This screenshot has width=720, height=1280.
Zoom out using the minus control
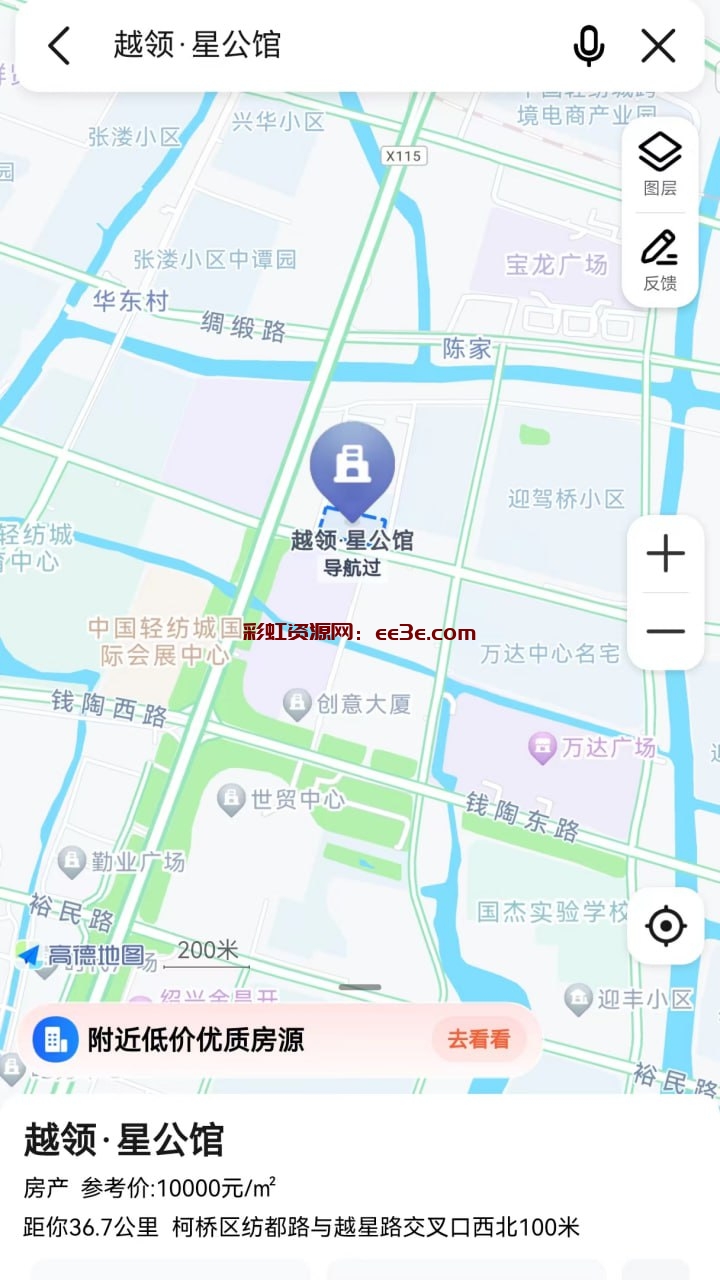pyautogui.click(x=664, y=630)
